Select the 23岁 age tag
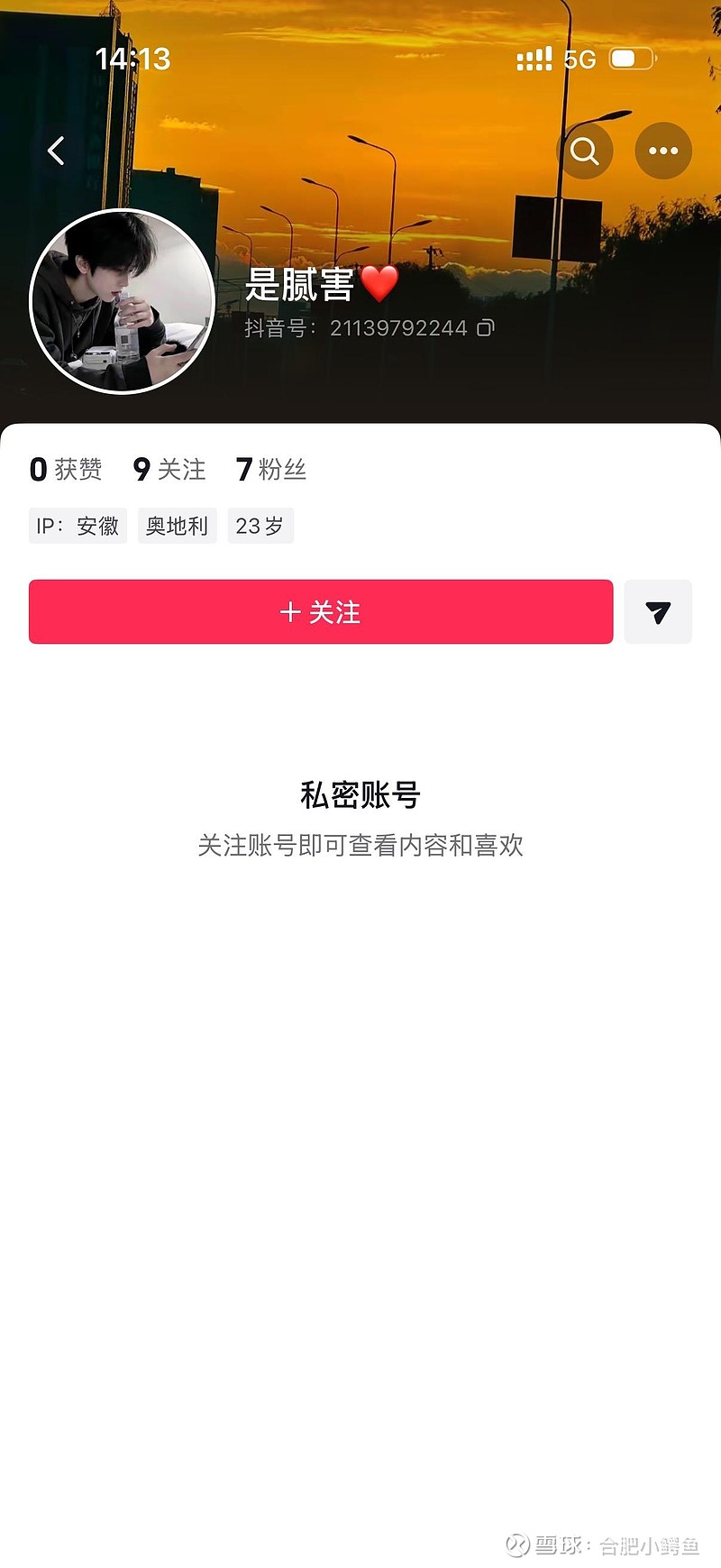721x1568 pixels. [x=260, y=527]
